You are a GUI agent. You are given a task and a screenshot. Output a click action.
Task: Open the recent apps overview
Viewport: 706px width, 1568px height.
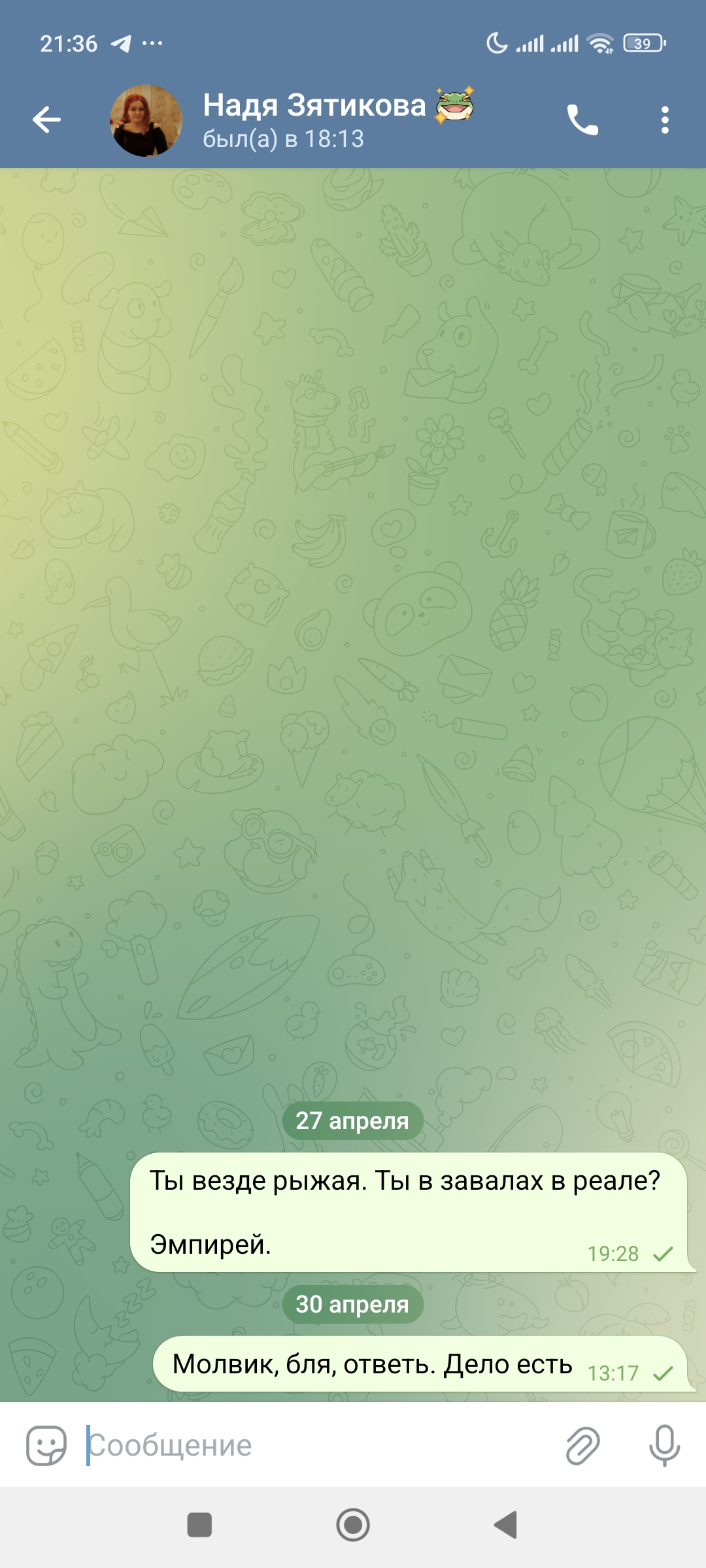(x=199, y=1525)
